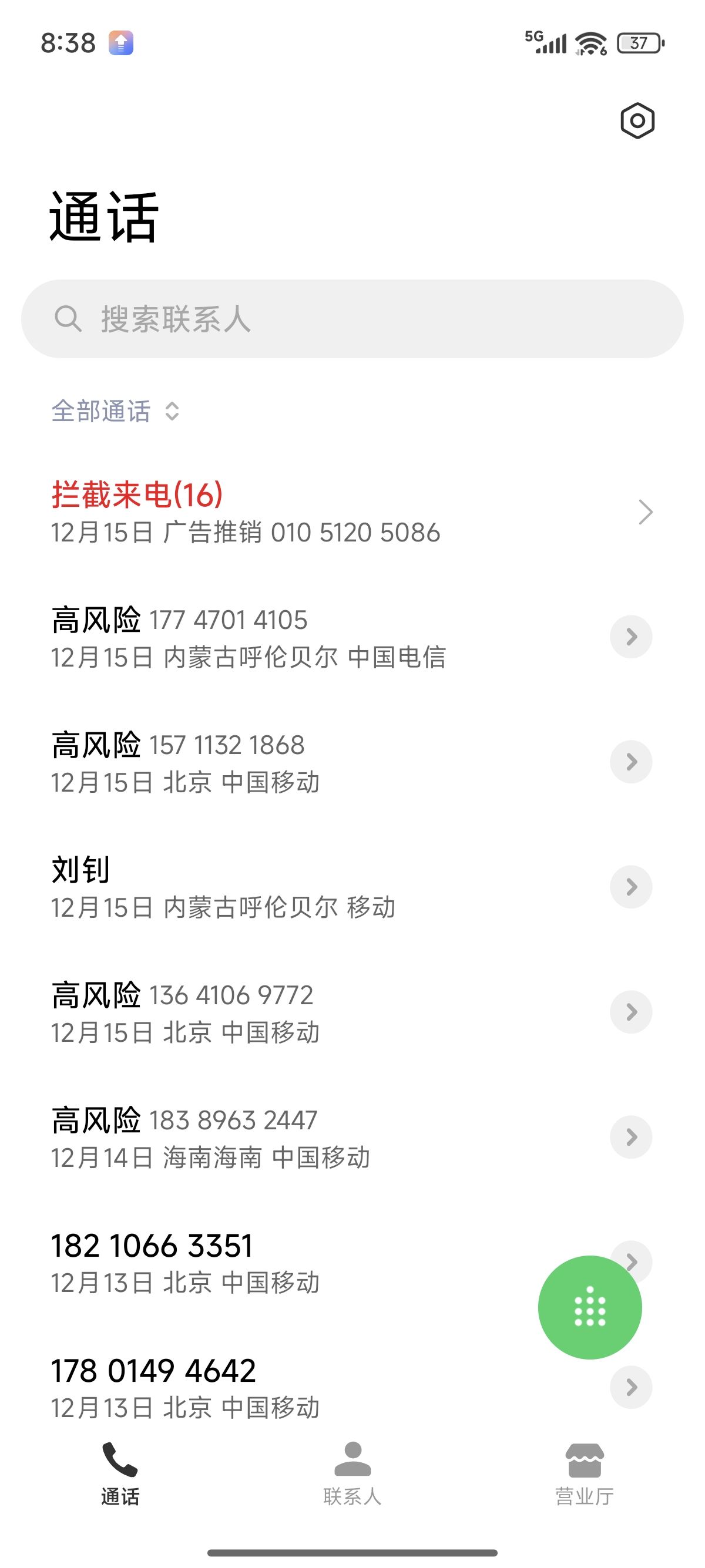The height and width of the screenshot is (1568, 705).
Task: Switch to the 营业厅 tab
Action: [x=585, y=1473]
